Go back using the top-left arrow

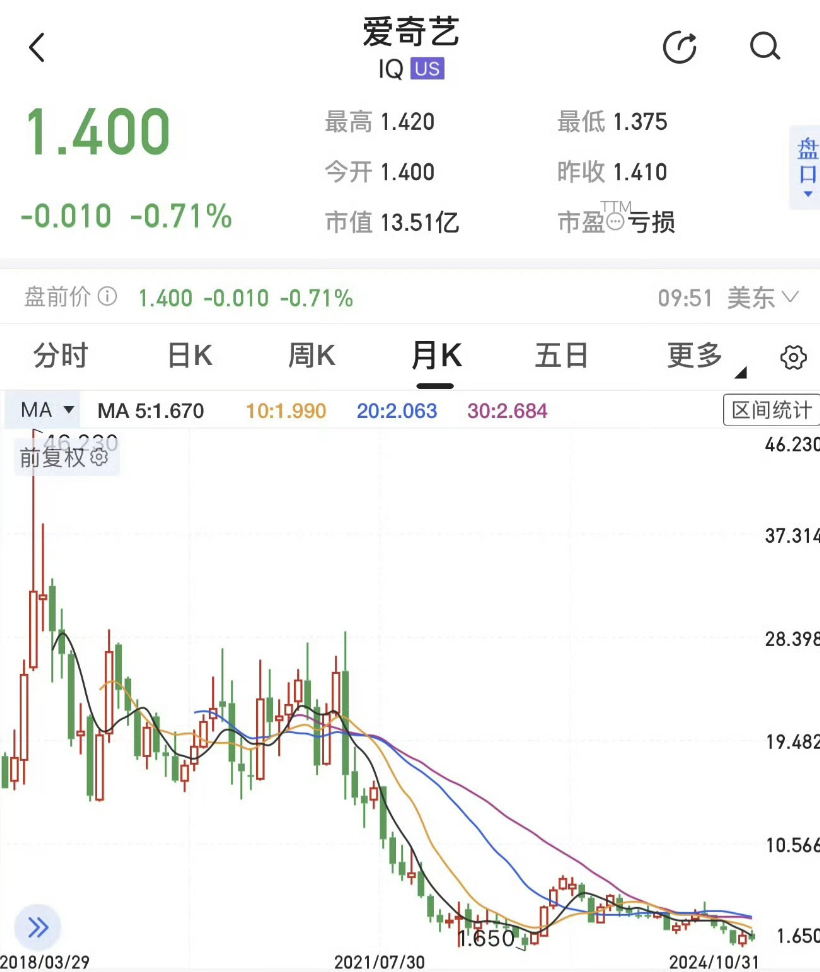click(37, 47)
